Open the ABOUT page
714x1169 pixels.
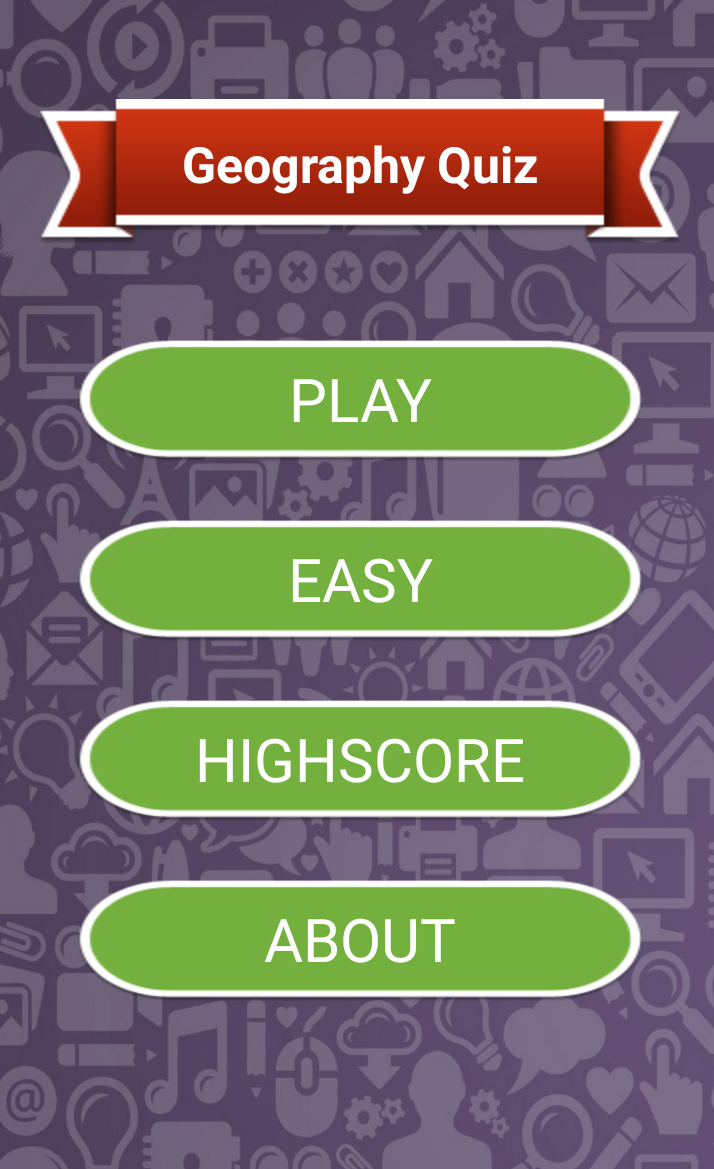360,940
